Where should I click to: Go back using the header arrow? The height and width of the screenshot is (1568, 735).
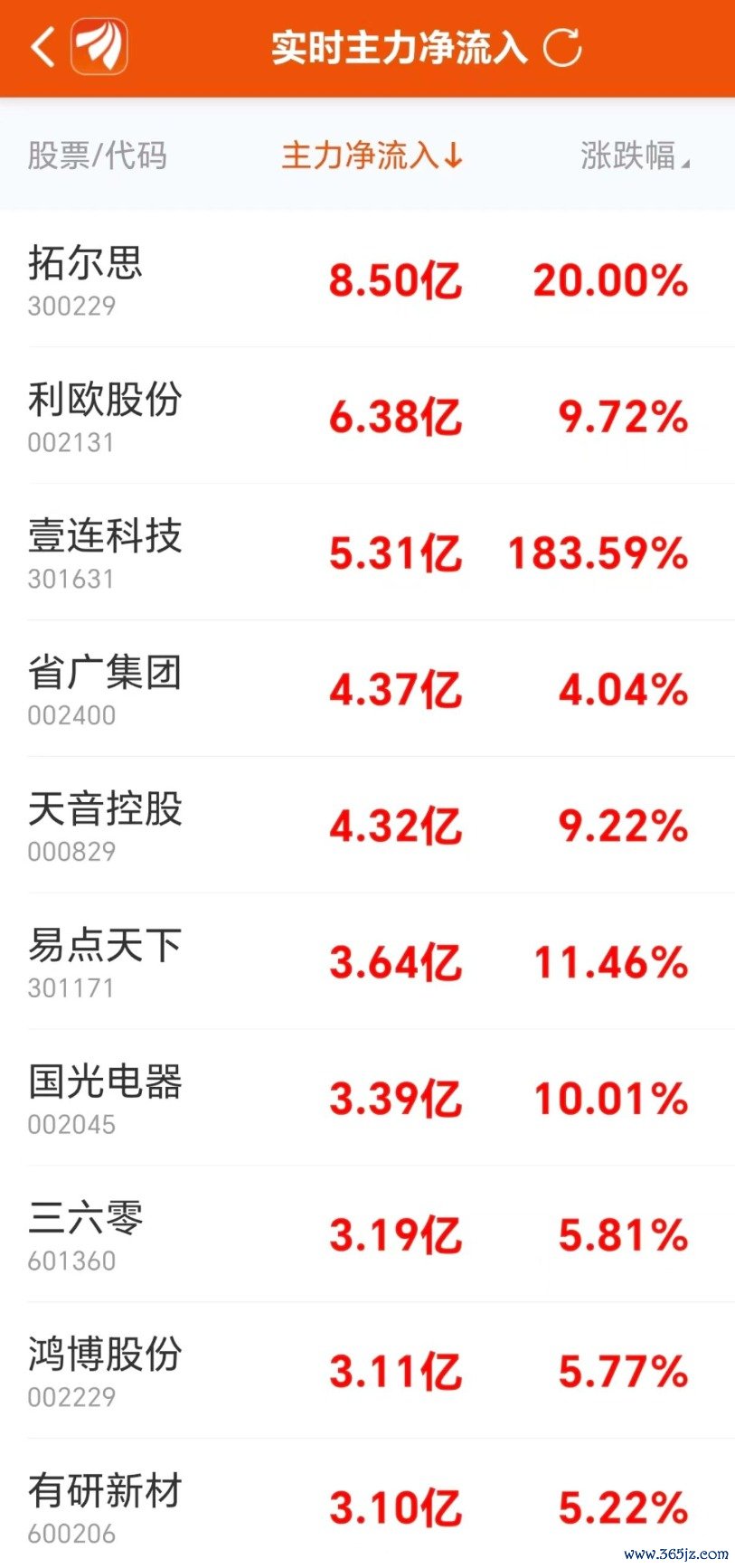click(42, 47)
